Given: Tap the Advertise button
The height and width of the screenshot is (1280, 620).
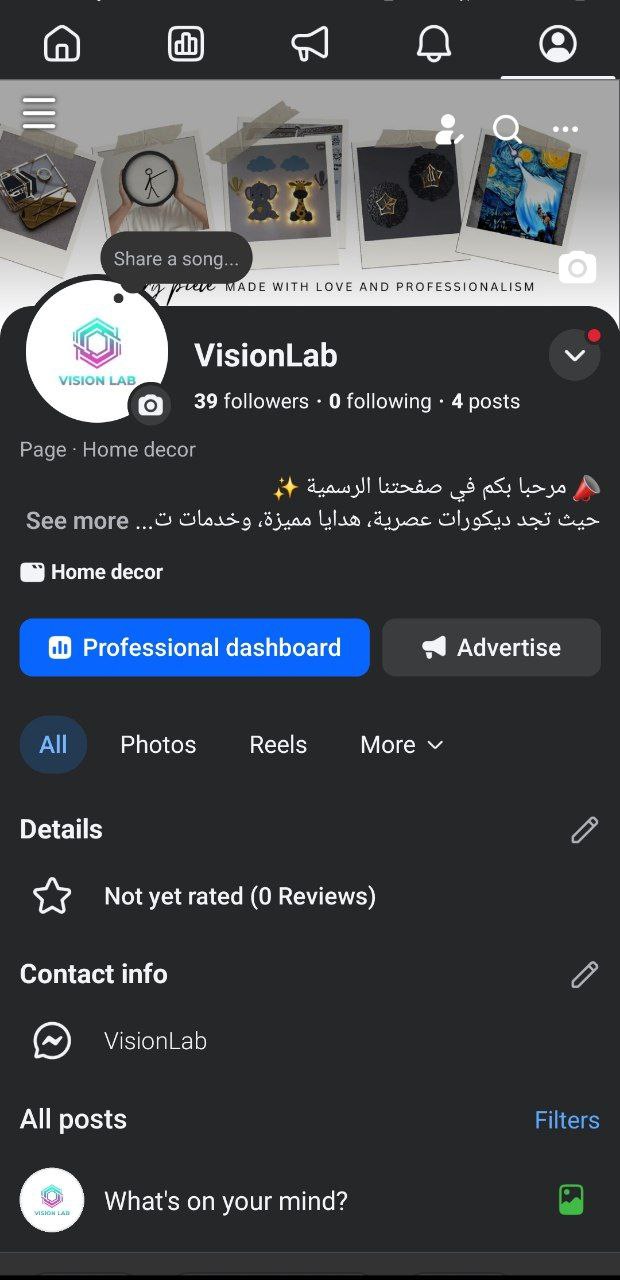Looking at the screenshot, I should [491, 648].
